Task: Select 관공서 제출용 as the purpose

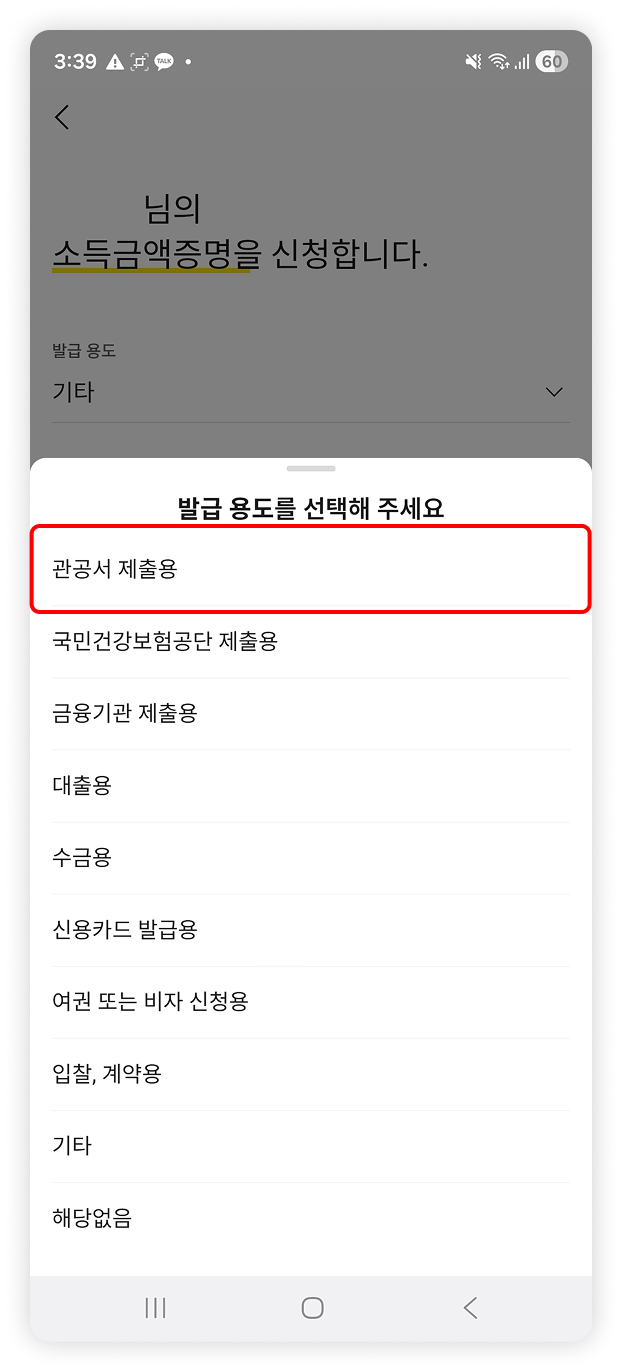Action: pos(310,569)
